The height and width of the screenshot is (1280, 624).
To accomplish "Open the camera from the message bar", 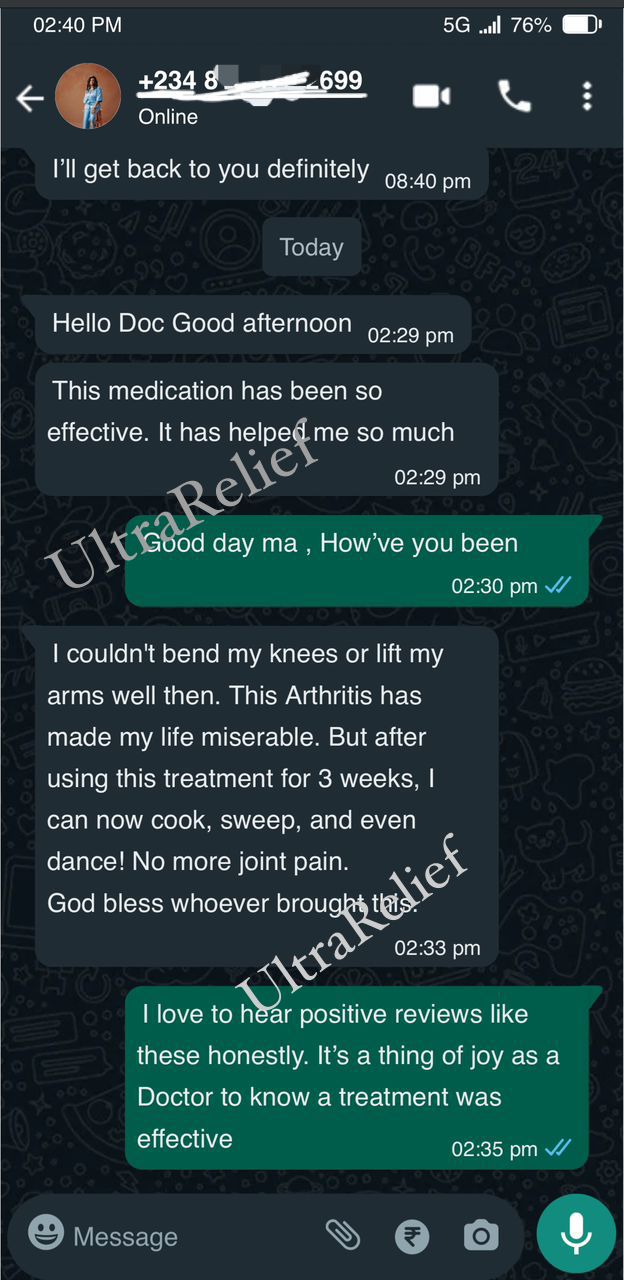I will click(481, 1236).
